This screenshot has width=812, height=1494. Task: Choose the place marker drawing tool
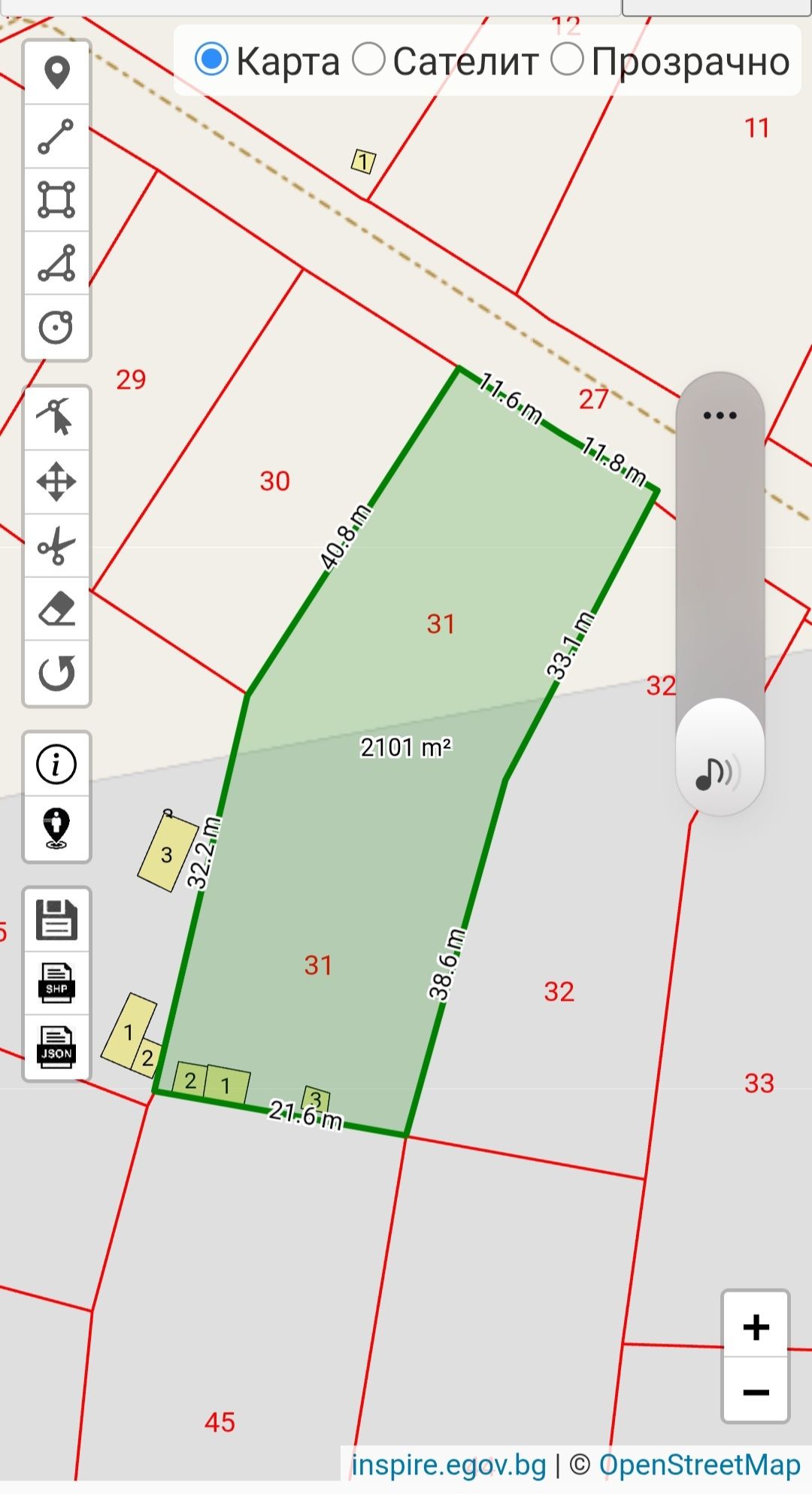click(x=57, y=73)
